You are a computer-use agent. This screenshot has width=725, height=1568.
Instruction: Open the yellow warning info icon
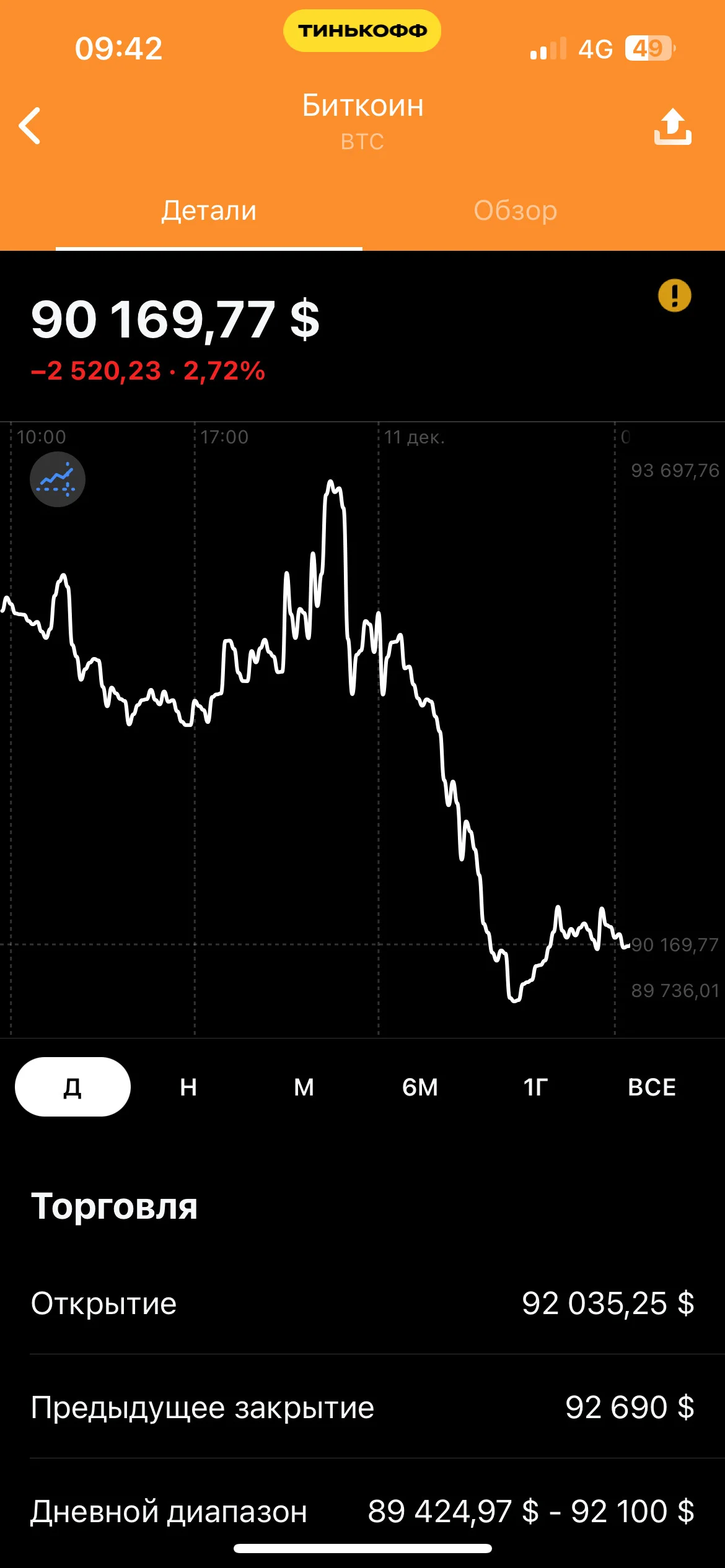pos(674,295)
